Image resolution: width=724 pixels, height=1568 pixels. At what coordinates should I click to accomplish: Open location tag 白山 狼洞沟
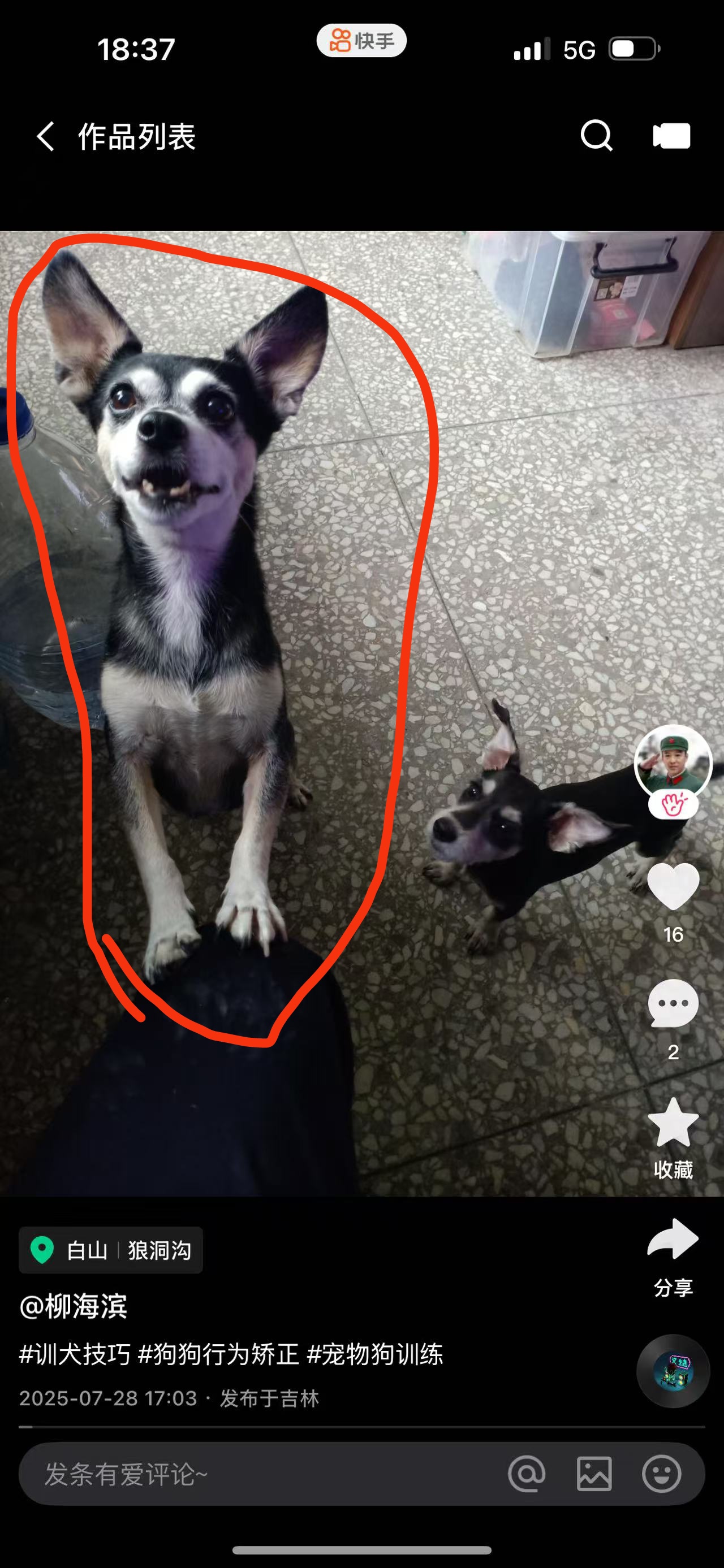pos(111,1250)
